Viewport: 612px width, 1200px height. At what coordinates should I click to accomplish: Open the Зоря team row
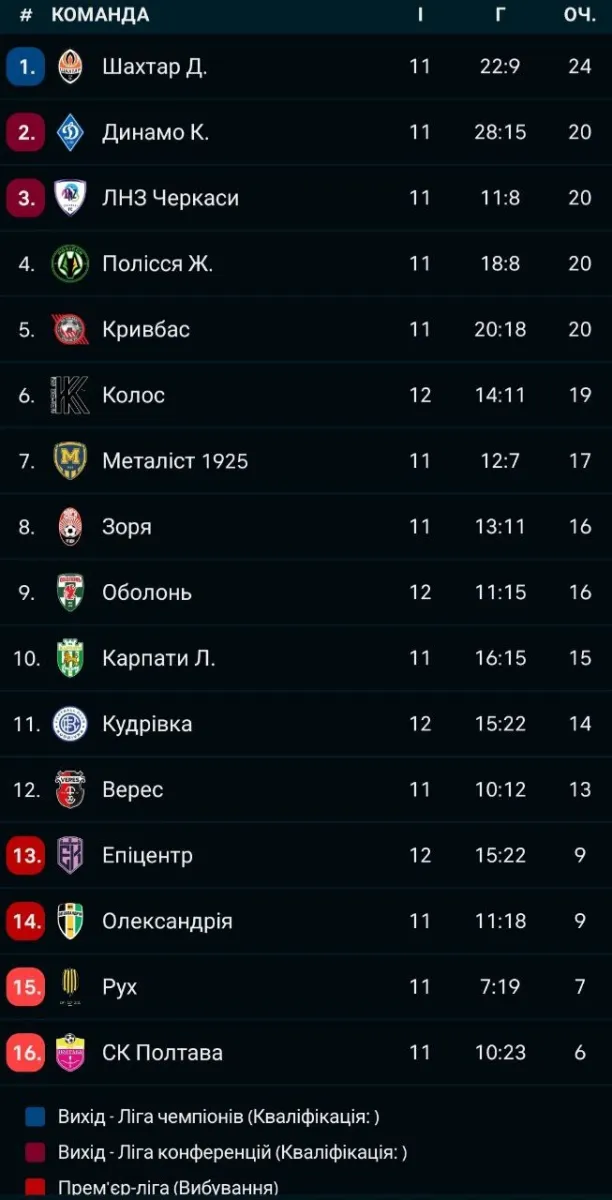coord(127,527)
